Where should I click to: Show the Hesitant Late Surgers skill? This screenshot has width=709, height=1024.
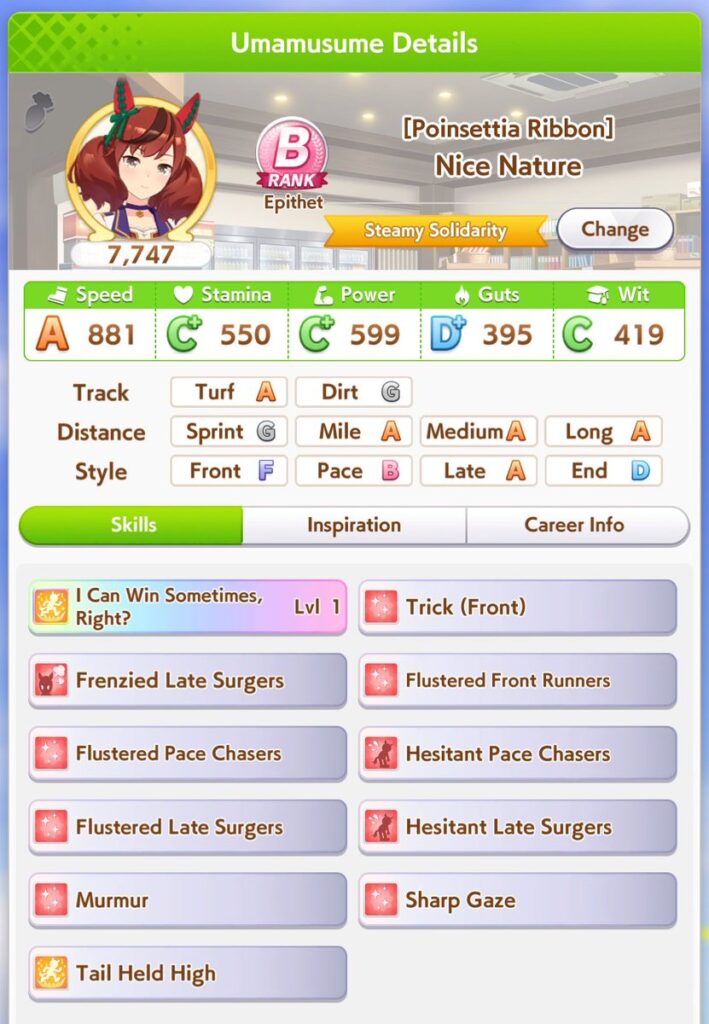point(517,827)
